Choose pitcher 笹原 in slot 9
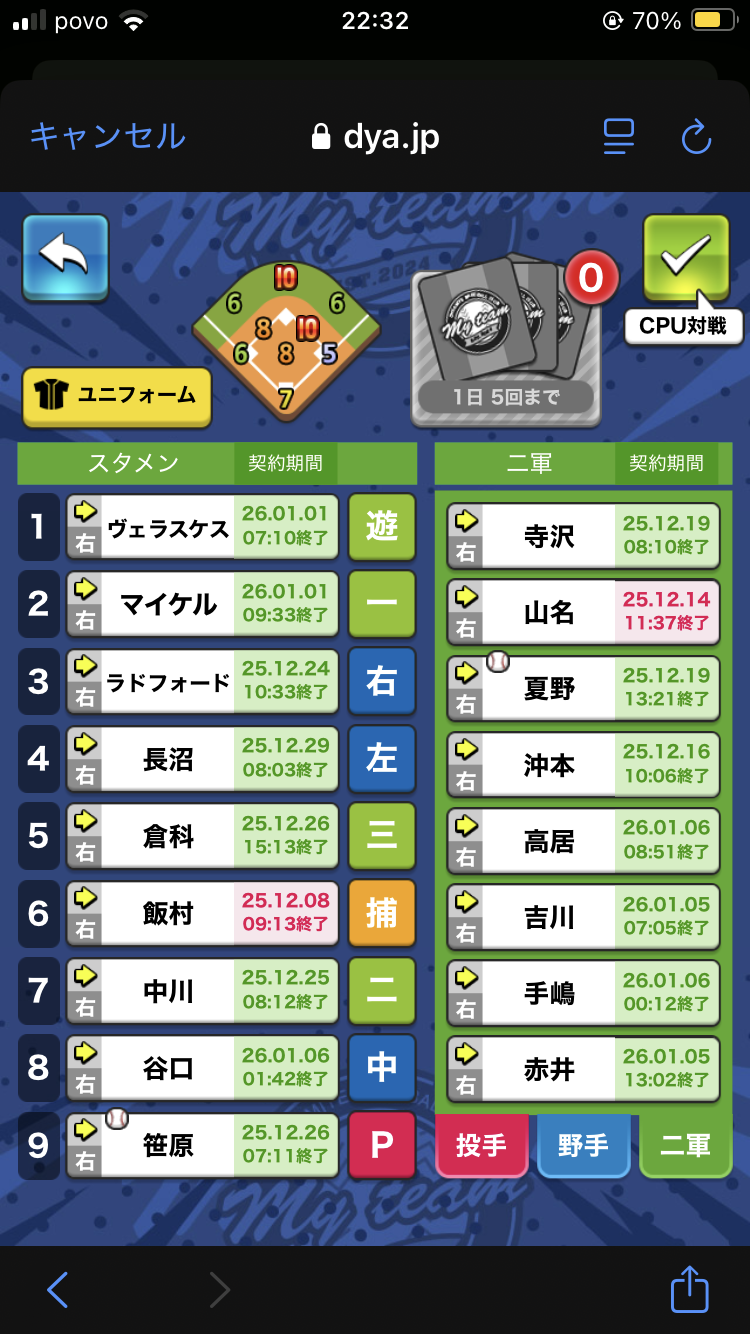750x1334 pixels. point(203,1145)
